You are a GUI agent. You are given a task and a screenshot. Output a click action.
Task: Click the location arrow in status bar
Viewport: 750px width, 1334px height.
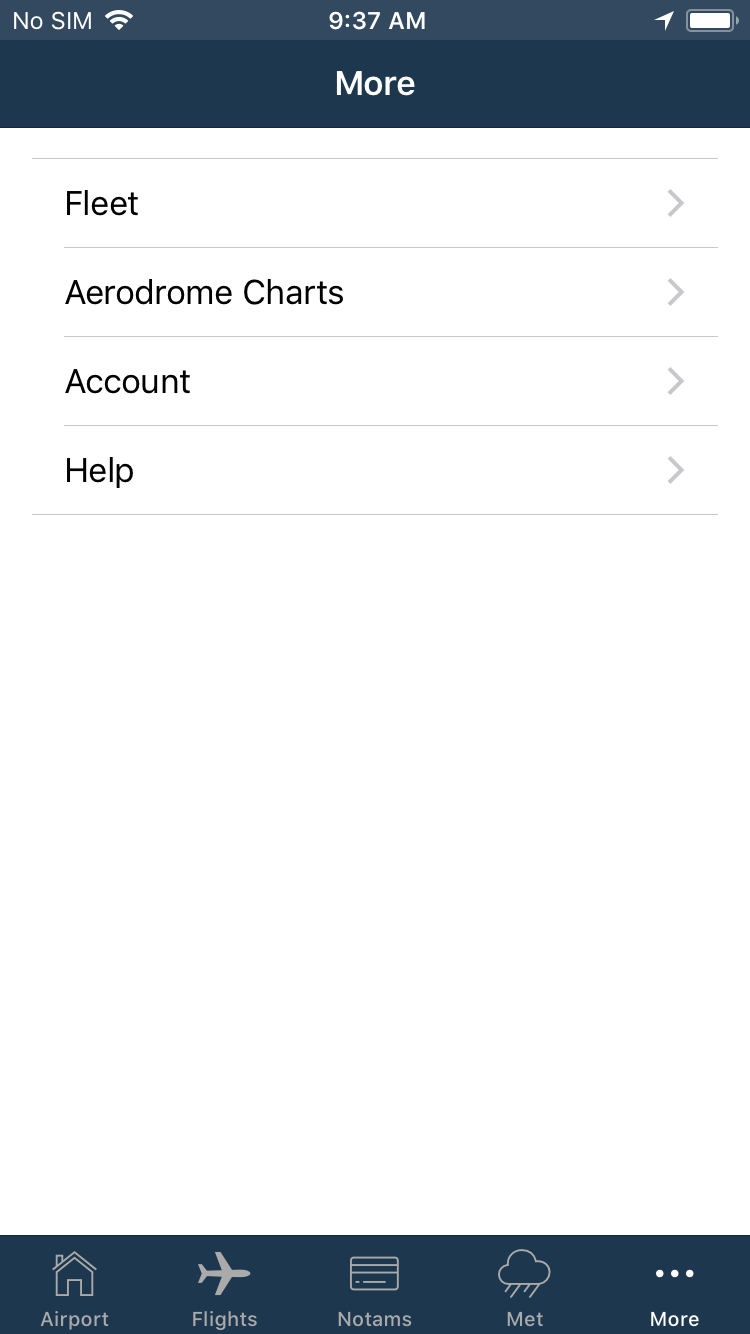point(663,19)
